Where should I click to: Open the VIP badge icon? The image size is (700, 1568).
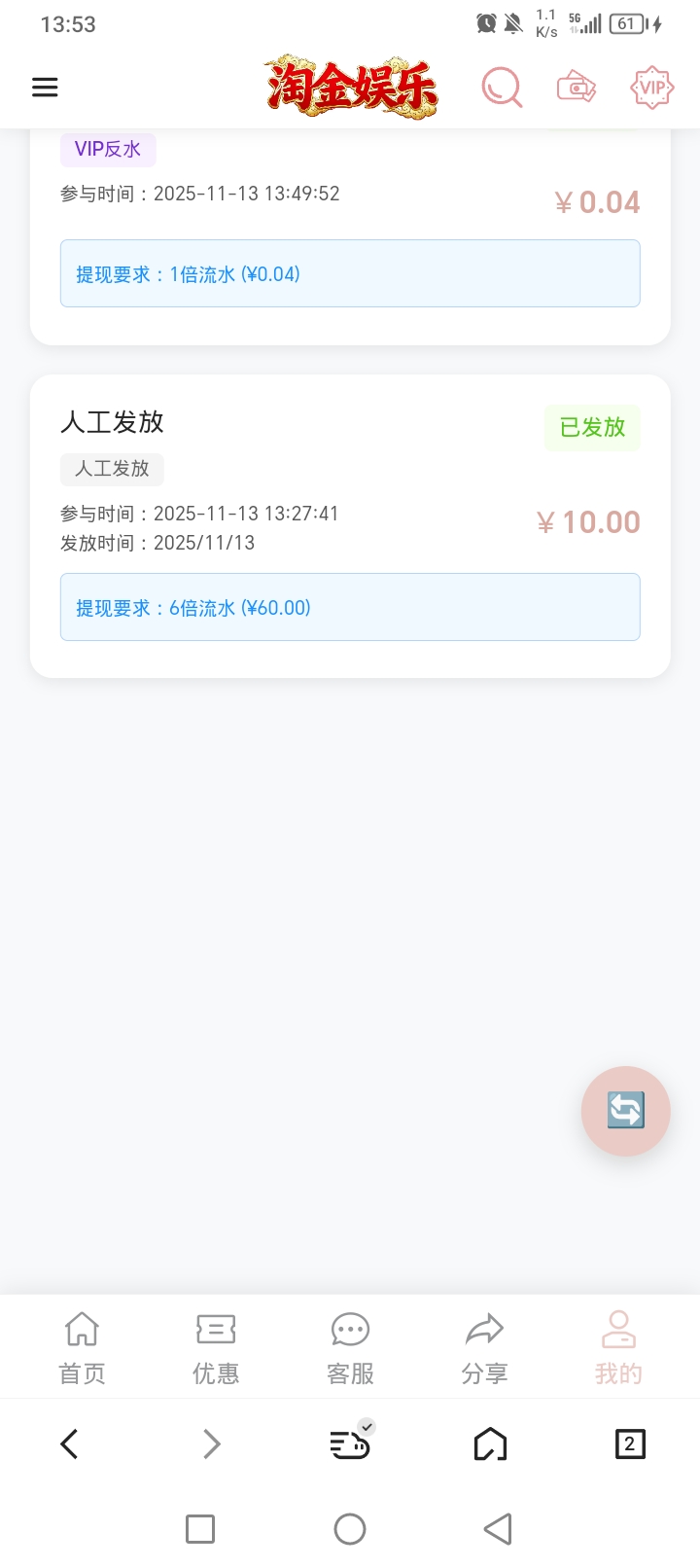pos(651,88)
